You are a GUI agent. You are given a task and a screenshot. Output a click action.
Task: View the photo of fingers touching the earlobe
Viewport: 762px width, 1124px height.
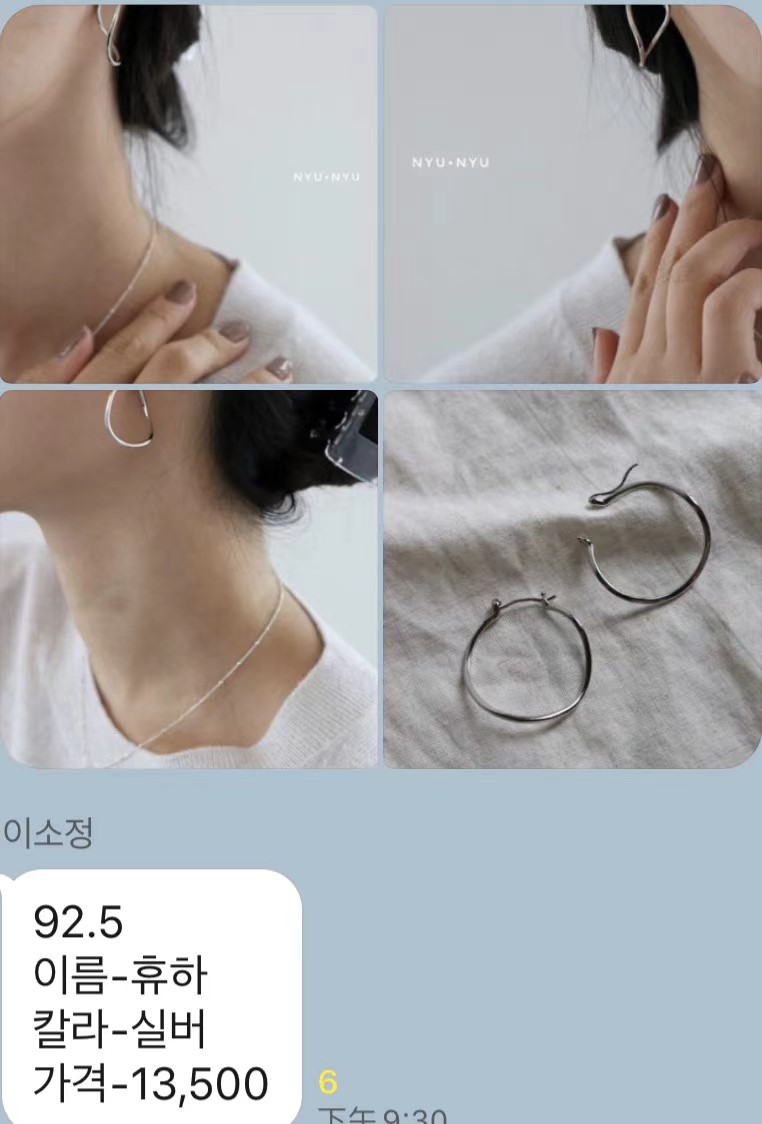pyautogui.click(x=572, y=193)
